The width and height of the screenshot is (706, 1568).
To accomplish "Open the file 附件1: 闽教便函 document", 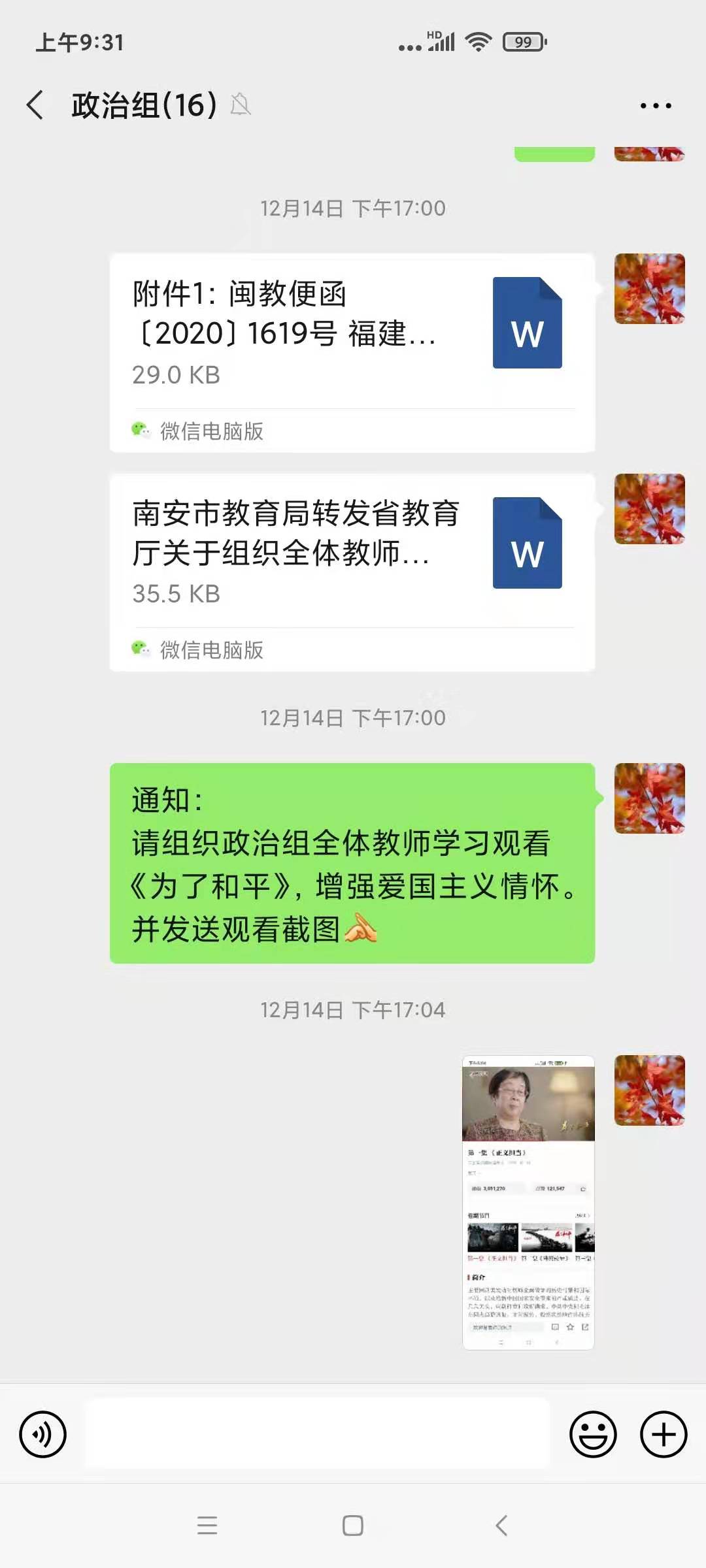I will [x=352, y=333].
